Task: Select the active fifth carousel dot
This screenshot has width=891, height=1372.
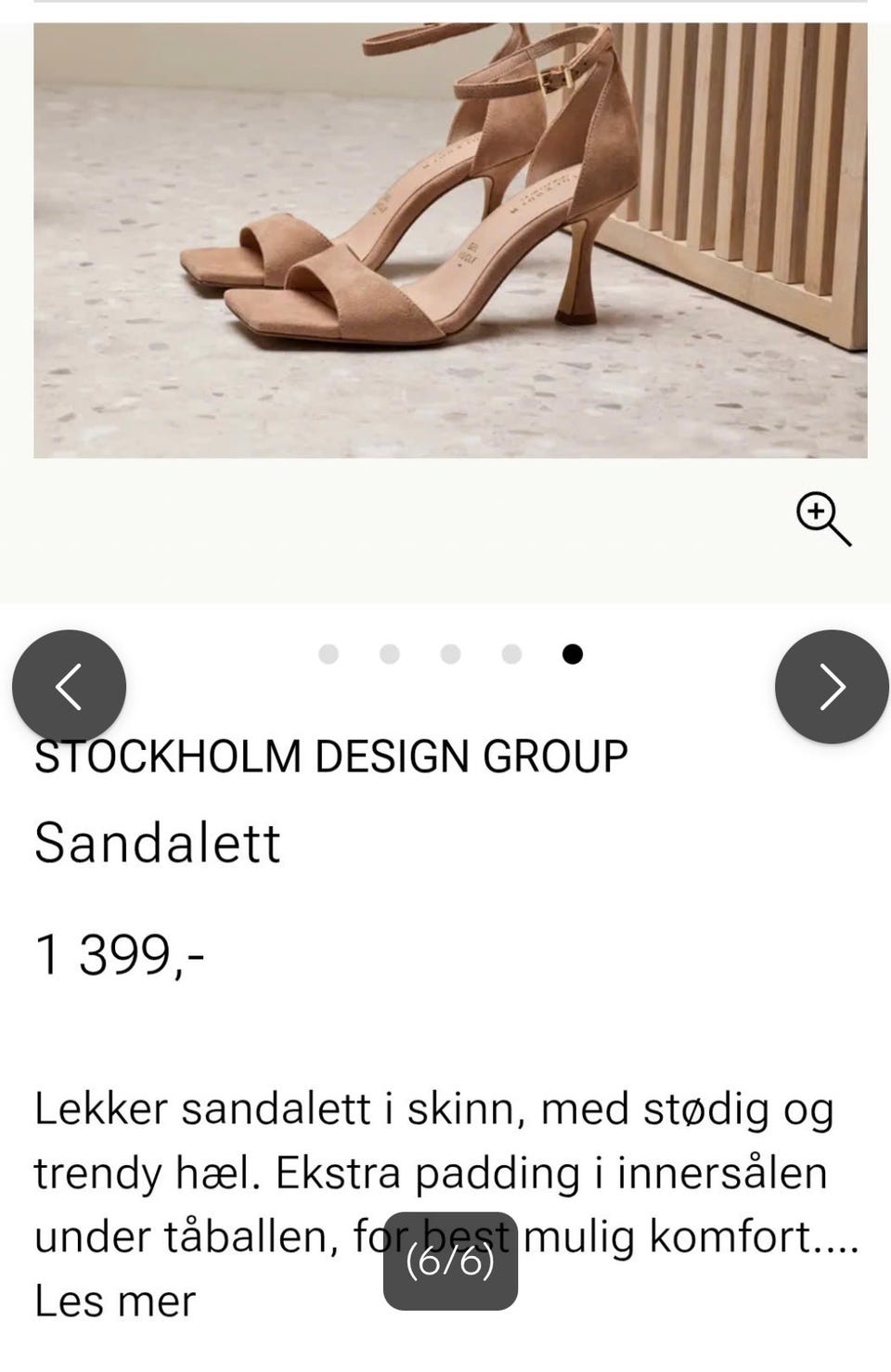Action: click(572, 654)
